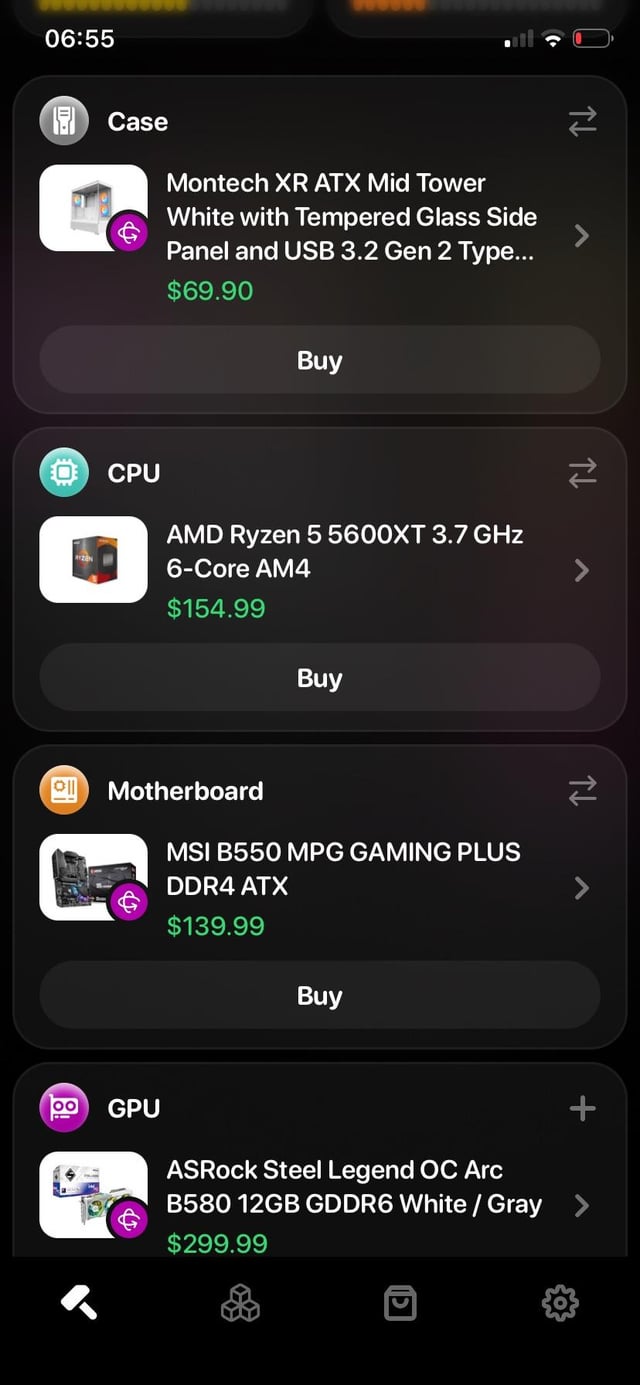Open the settings gear tab
This screenshot has height=1385, width=640.
point(559,1303)
